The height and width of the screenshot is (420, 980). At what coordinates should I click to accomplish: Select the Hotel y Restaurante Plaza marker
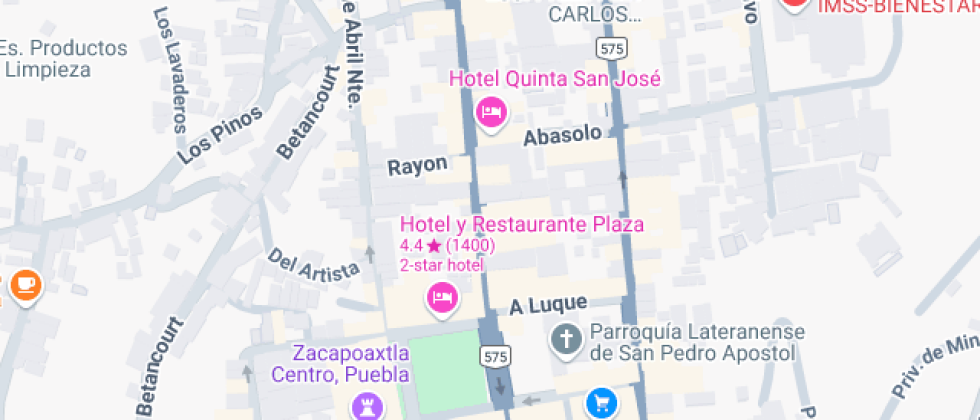click(442, 295)
